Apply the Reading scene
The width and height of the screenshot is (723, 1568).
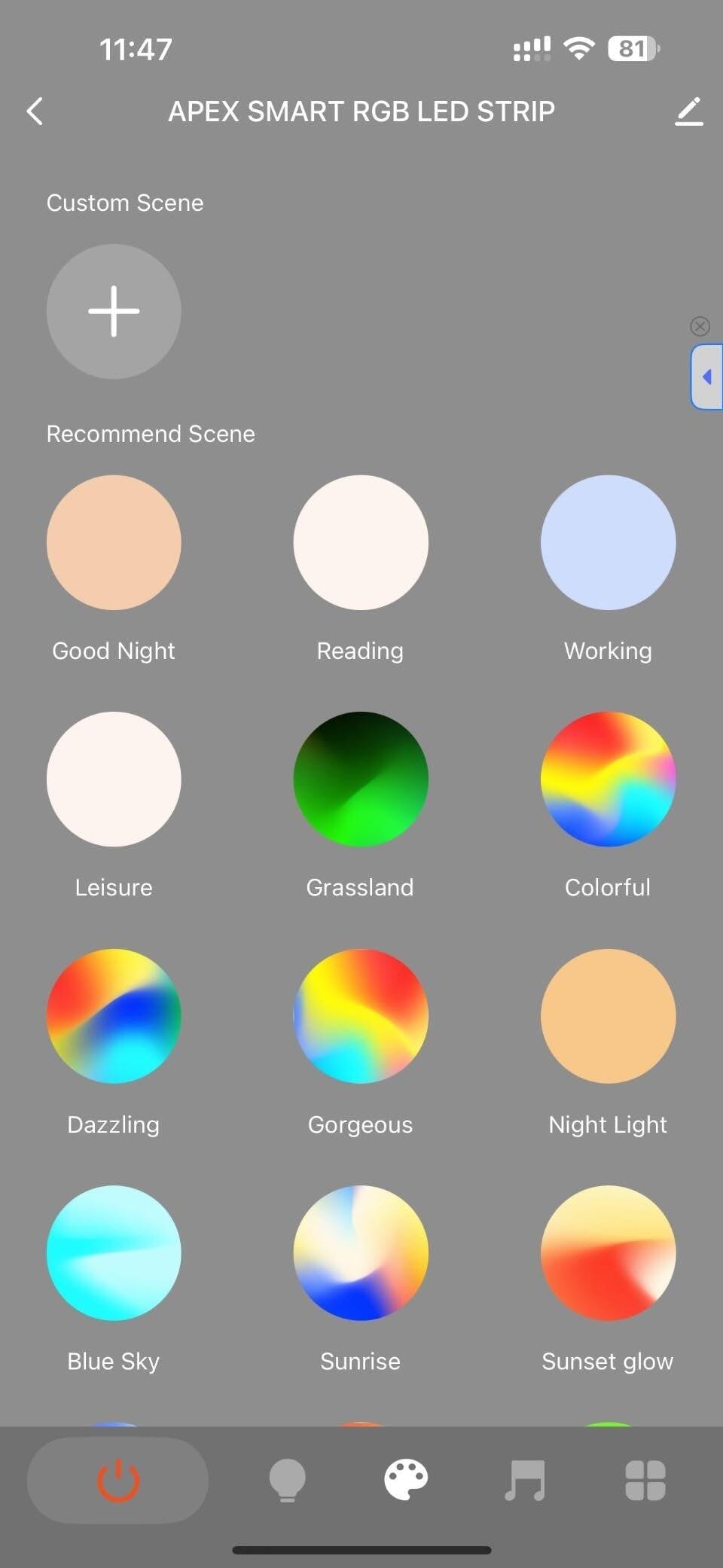[x=361, y=542]
